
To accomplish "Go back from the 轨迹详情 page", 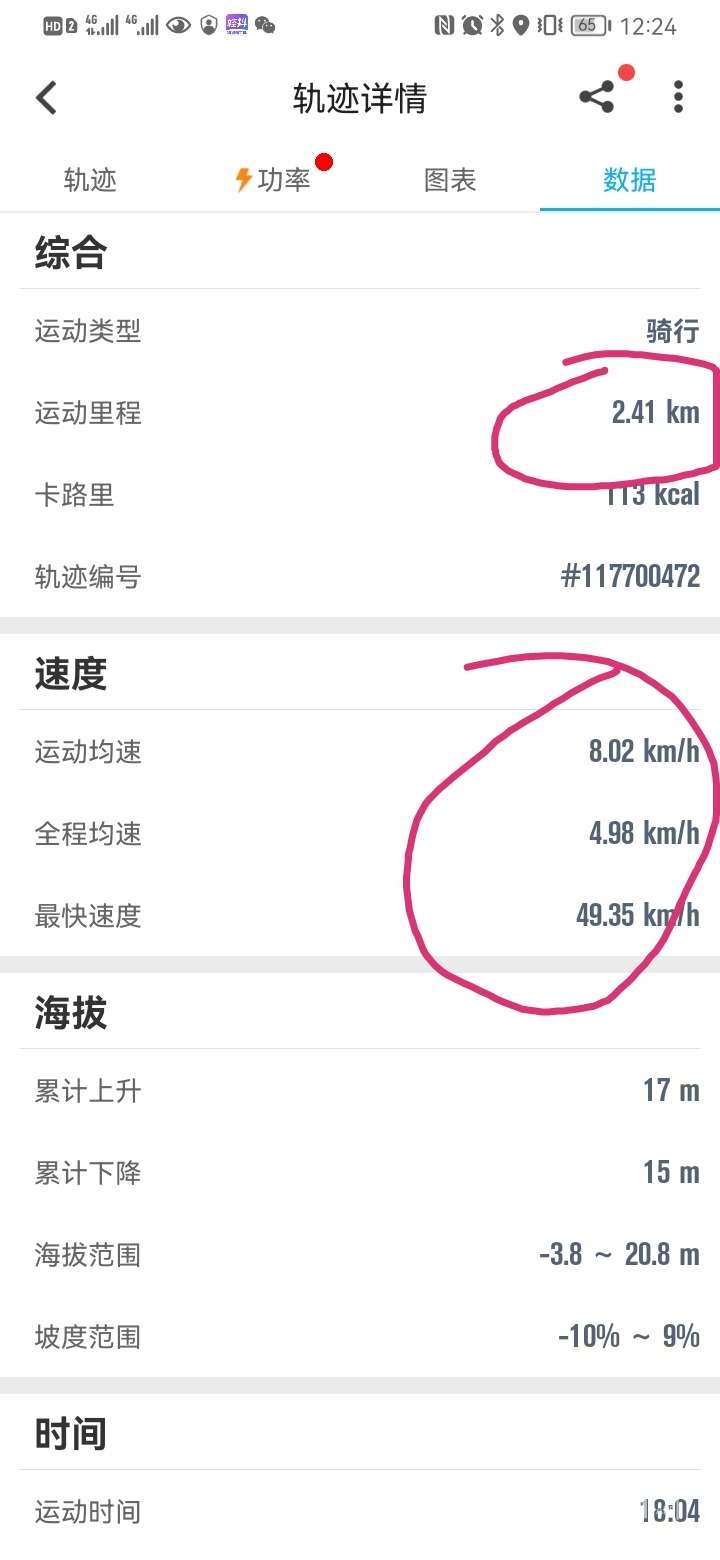I will (46, 98).
